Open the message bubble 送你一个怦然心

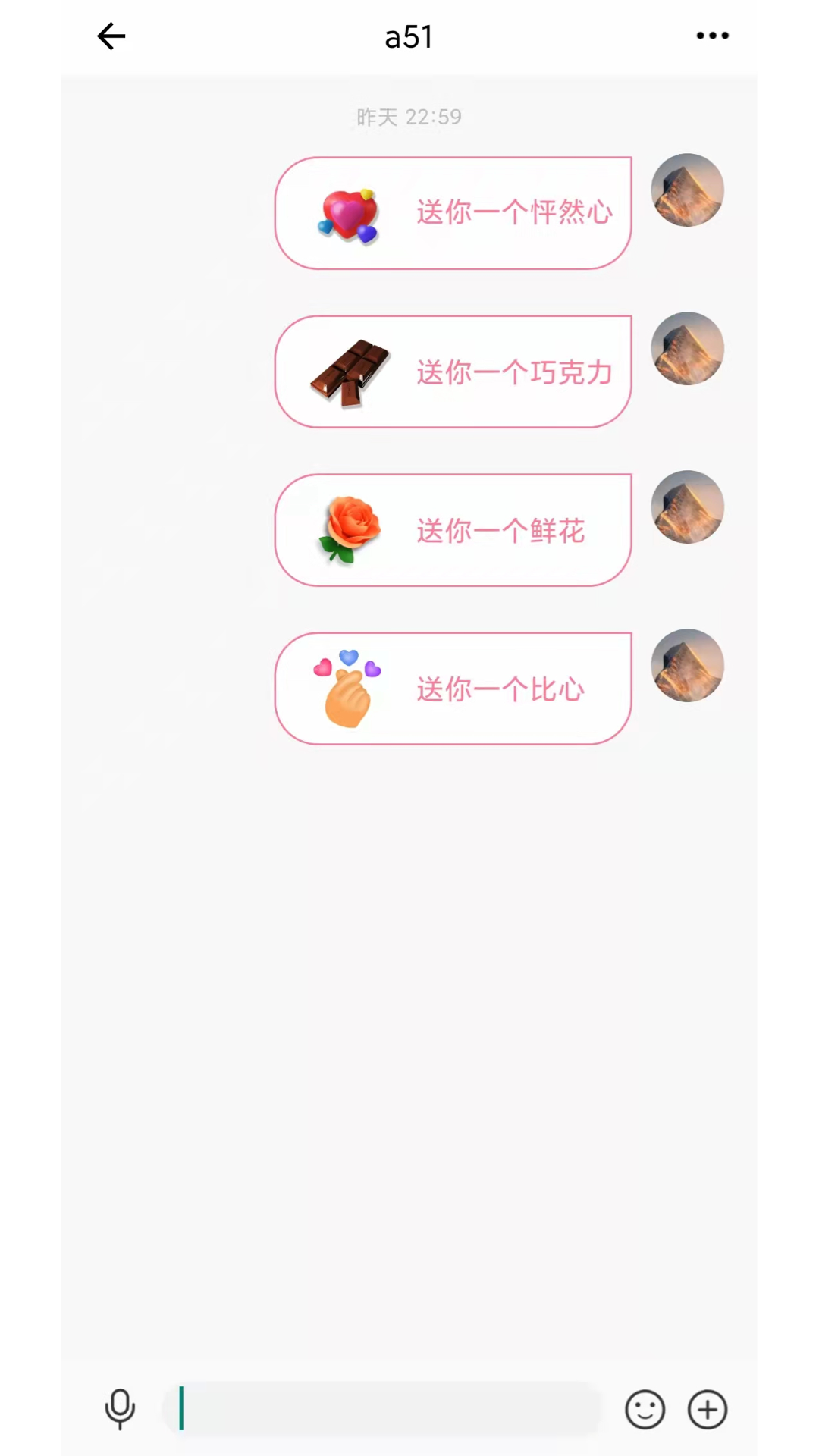[x=453, y=213]
